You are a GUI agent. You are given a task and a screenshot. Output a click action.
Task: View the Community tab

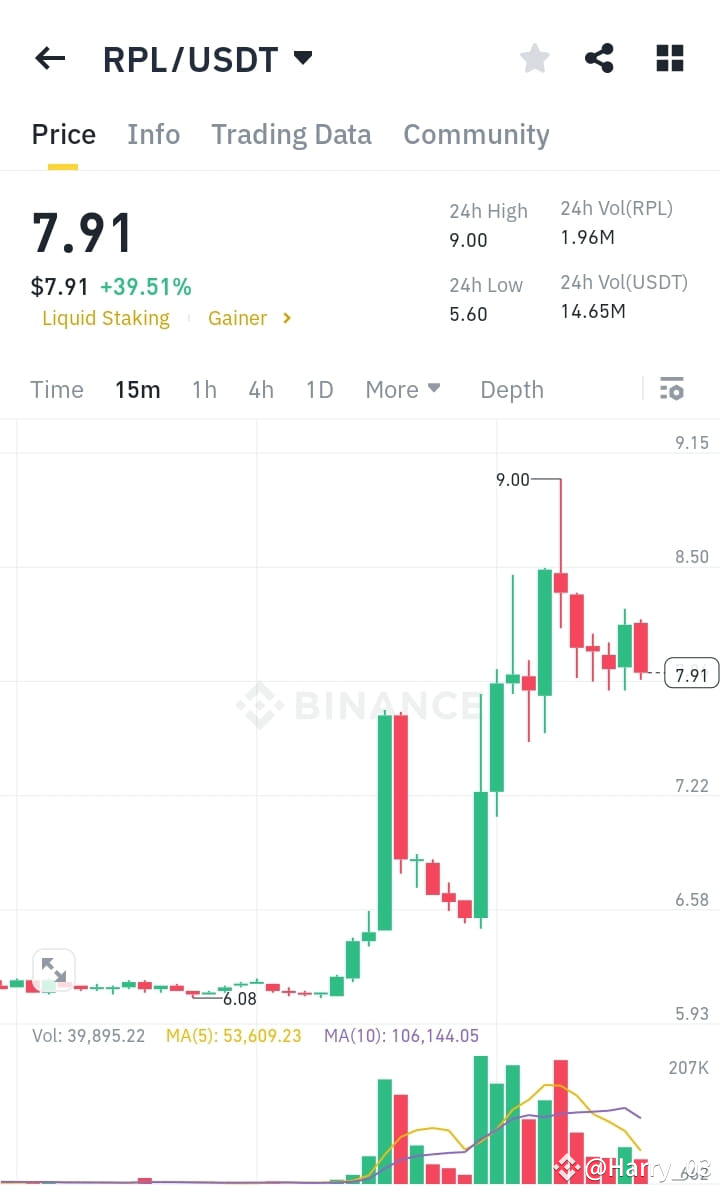click(x=476, y=134)
